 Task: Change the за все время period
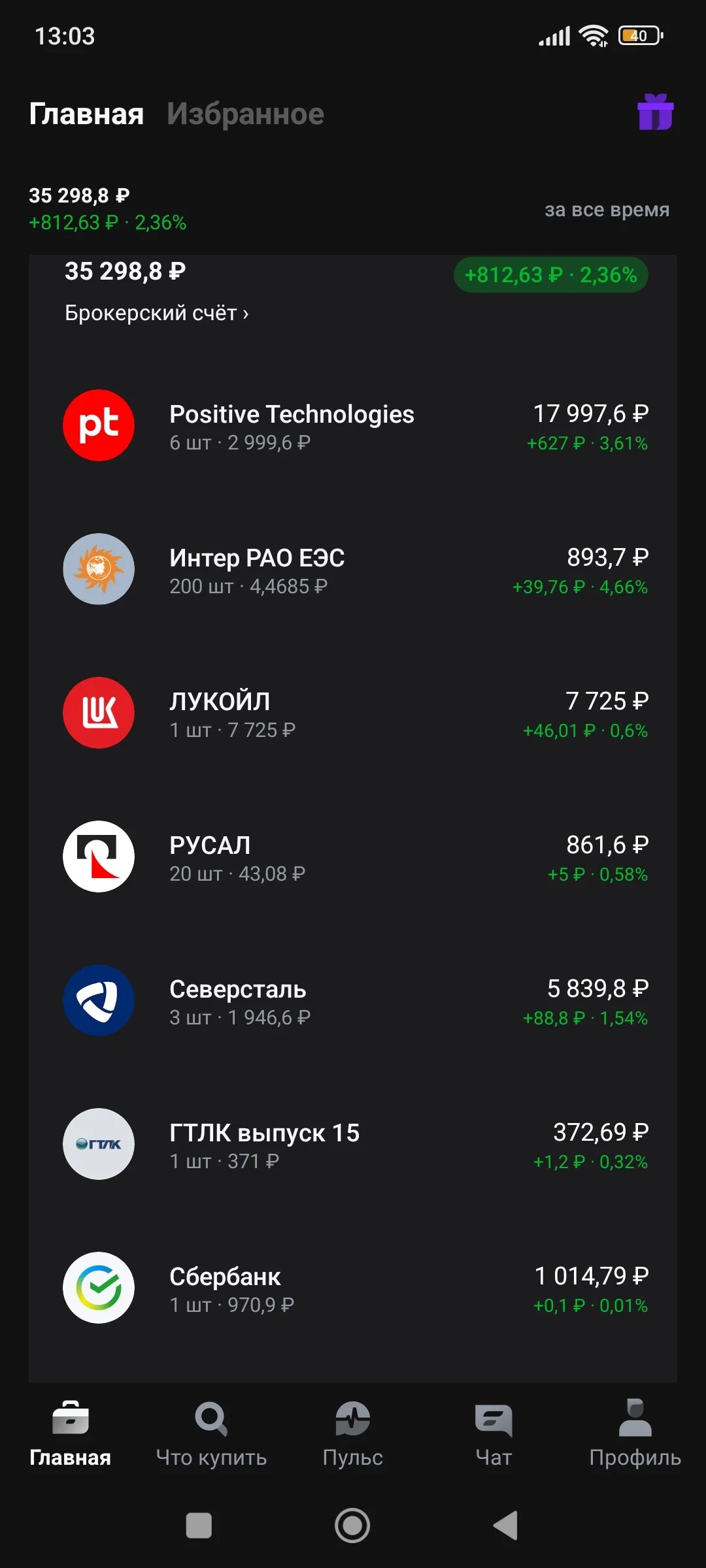point(607,210)
